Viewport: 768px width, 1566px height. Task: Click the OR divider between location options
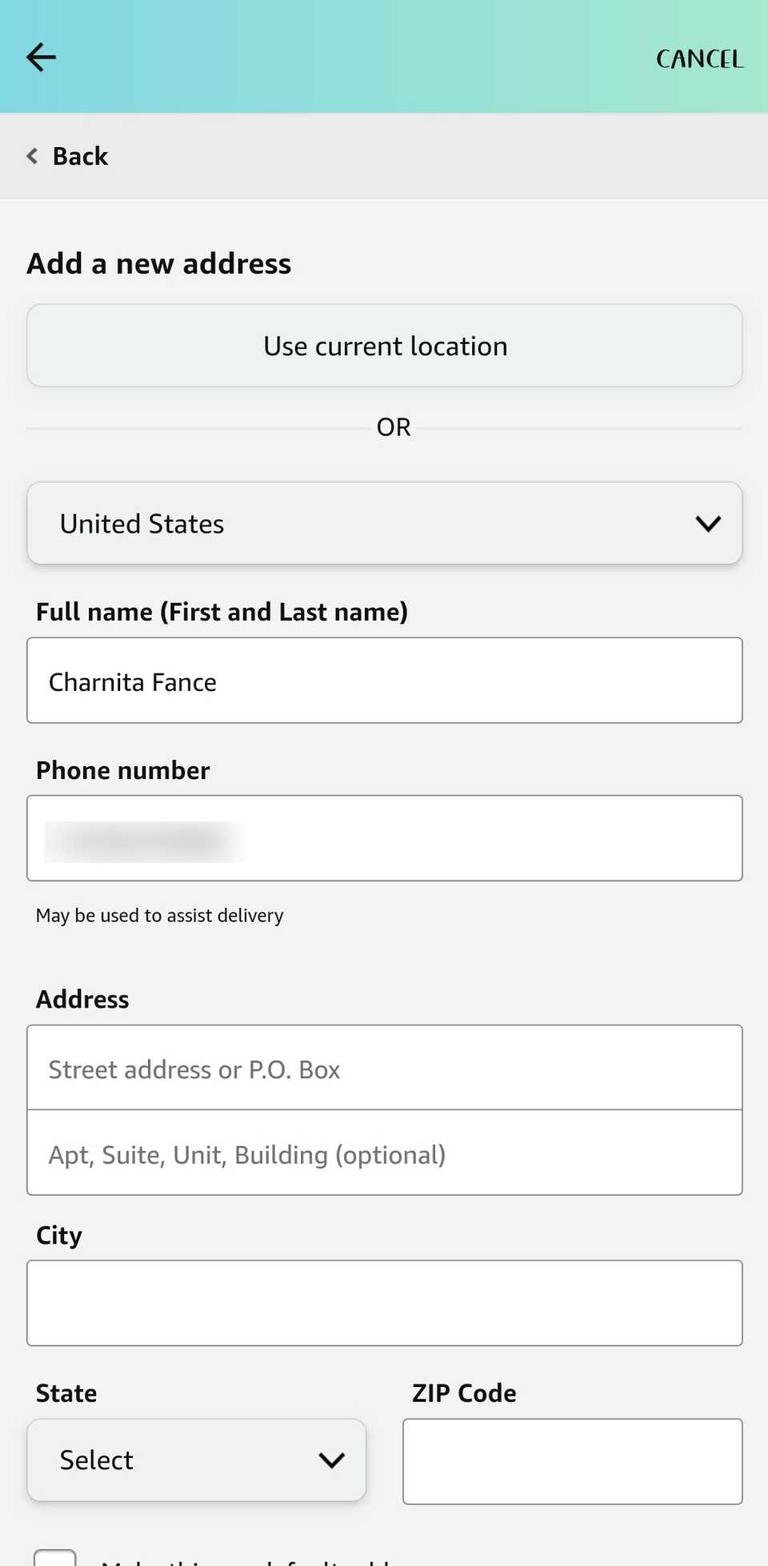(393, 426)
